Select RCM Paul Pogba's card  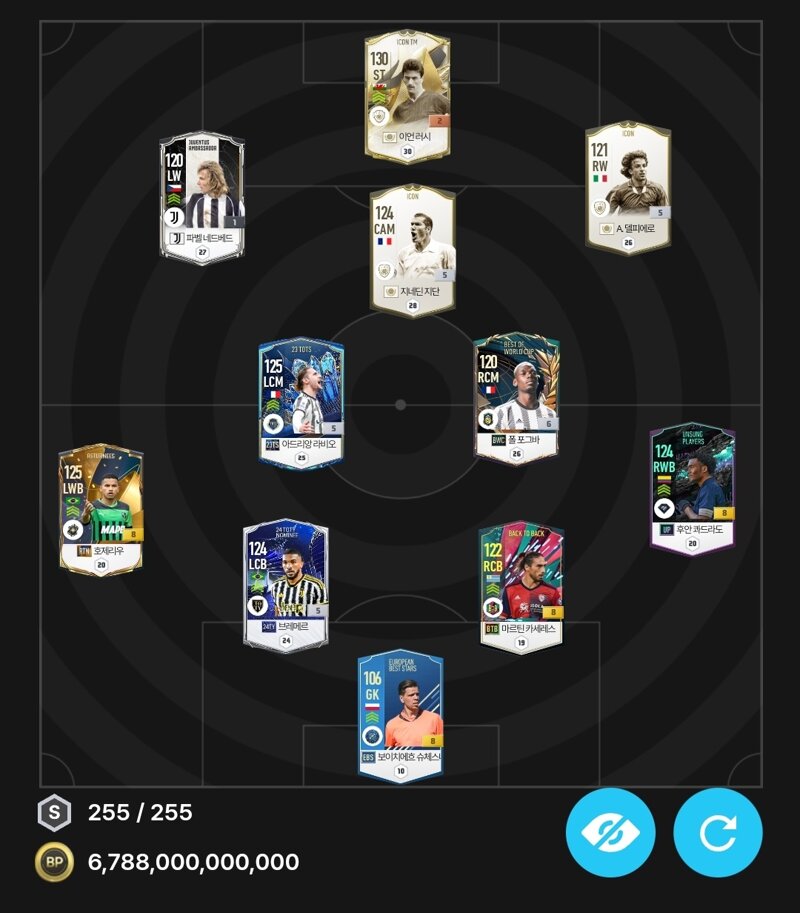click(x=516, y=398)
